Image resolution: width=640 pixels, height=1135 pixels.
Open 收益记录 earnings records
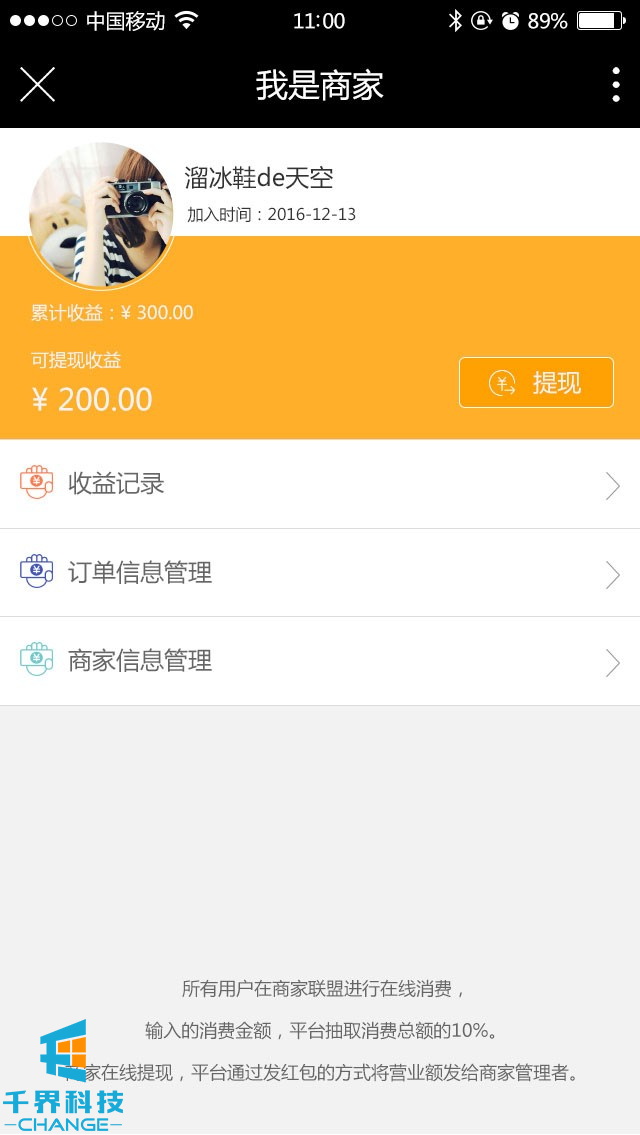320,485
